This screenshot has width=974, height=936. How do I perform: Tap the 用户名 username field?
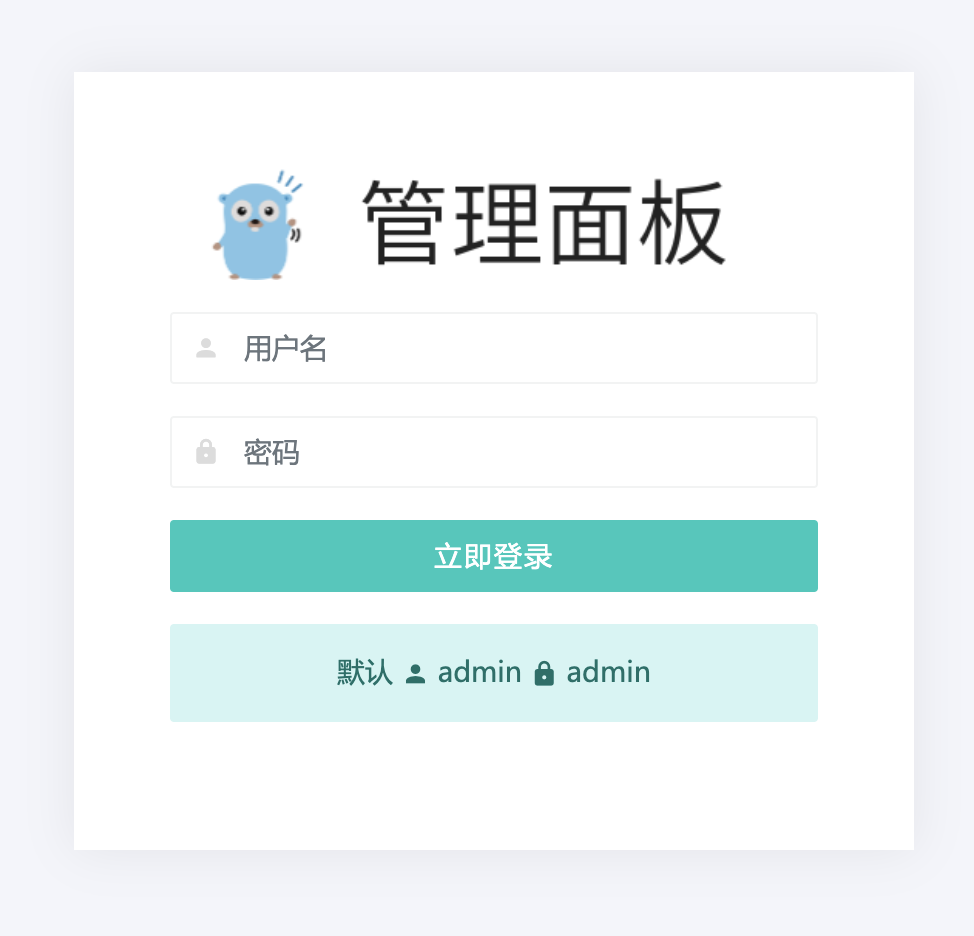tap(494, 348)
